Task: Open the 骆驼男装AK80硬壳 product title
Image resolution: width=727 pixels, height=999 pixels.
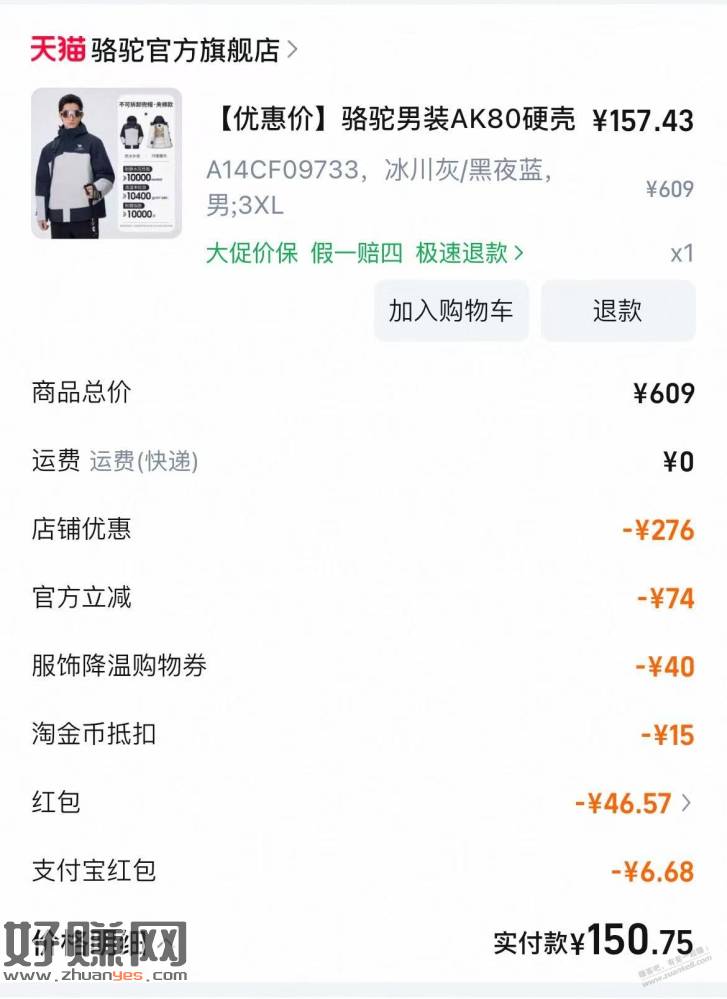Action: (x=394, y=120)
